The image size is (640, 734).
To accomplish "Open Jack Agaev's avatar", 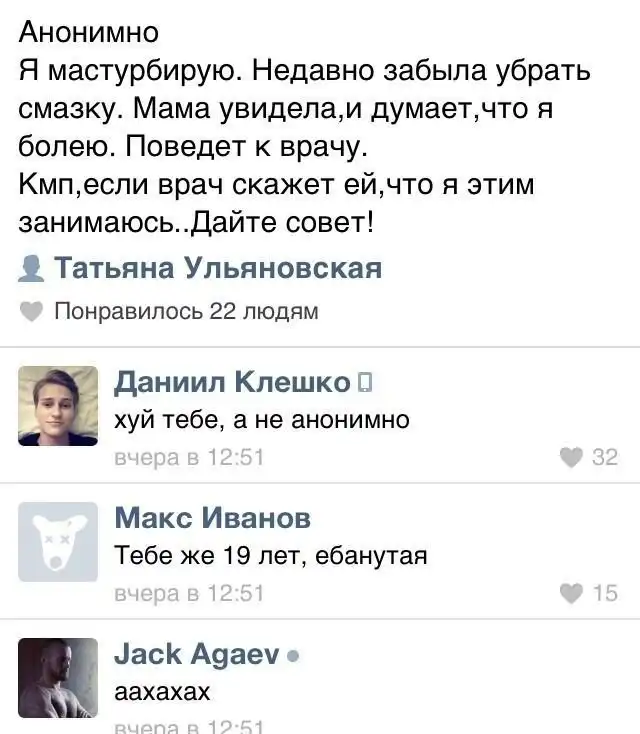I will pos(58,677).
